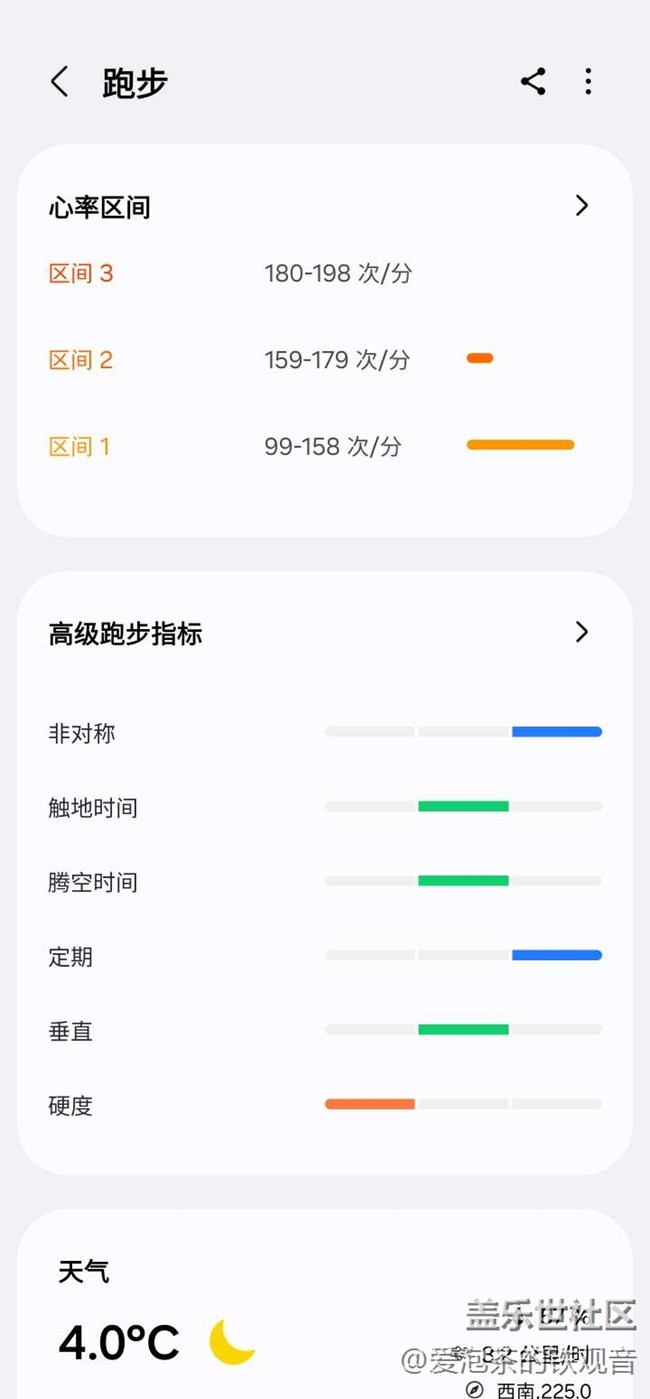Share this running workout
The image size is (650, 1399).
533,82
